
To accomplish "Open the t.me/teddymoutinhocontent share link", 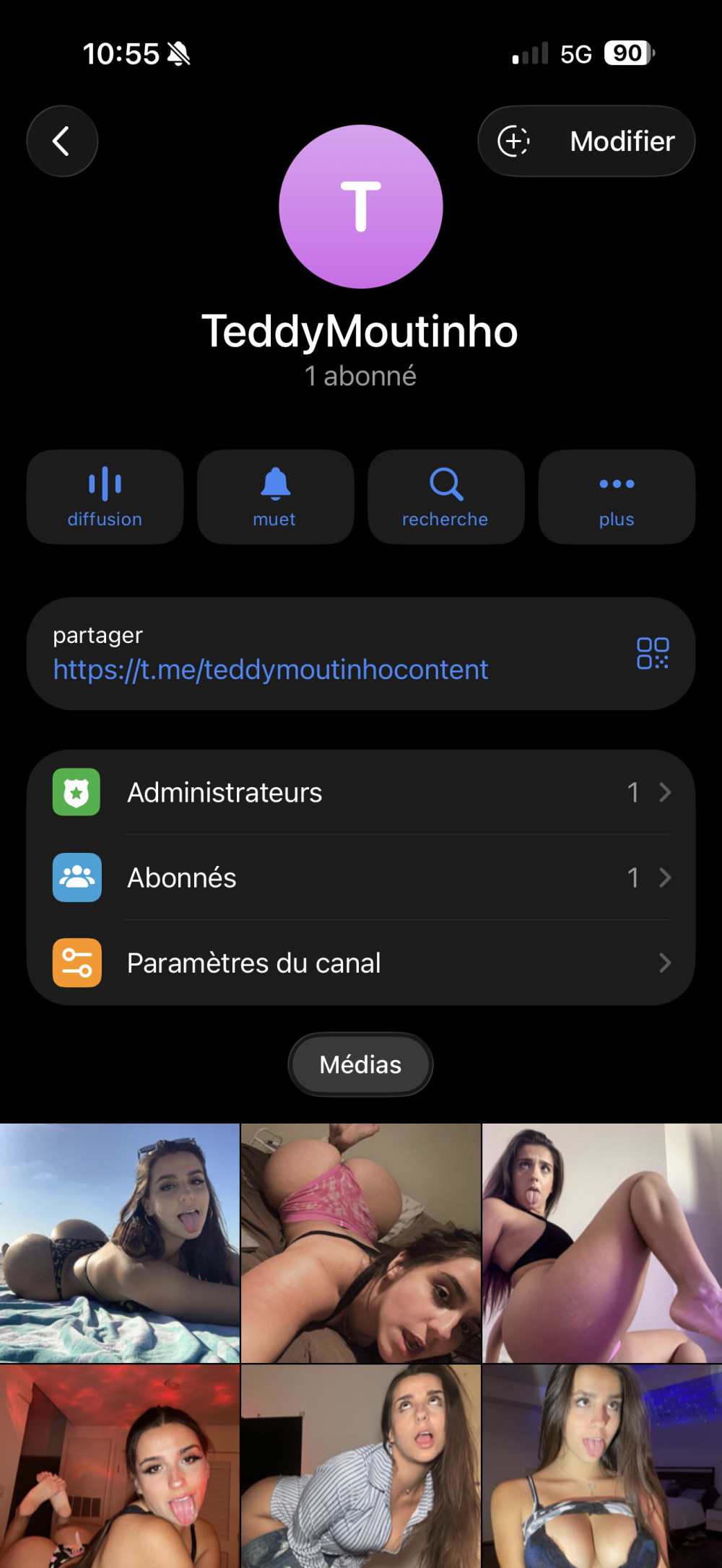I will pyautogui.click(x=271, y=670).
